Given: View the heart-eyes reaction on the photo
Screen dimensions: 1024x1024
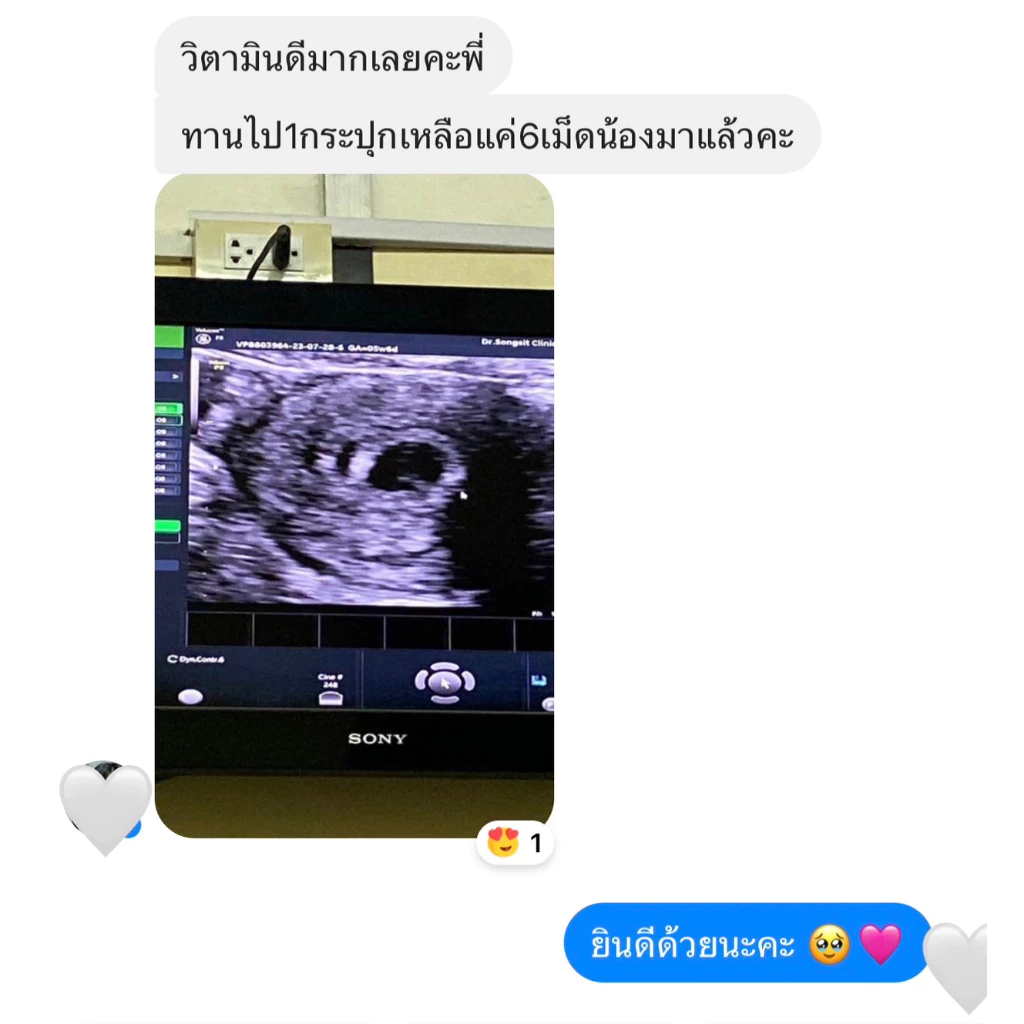Looking at the screenshot, I should point(515,843).
